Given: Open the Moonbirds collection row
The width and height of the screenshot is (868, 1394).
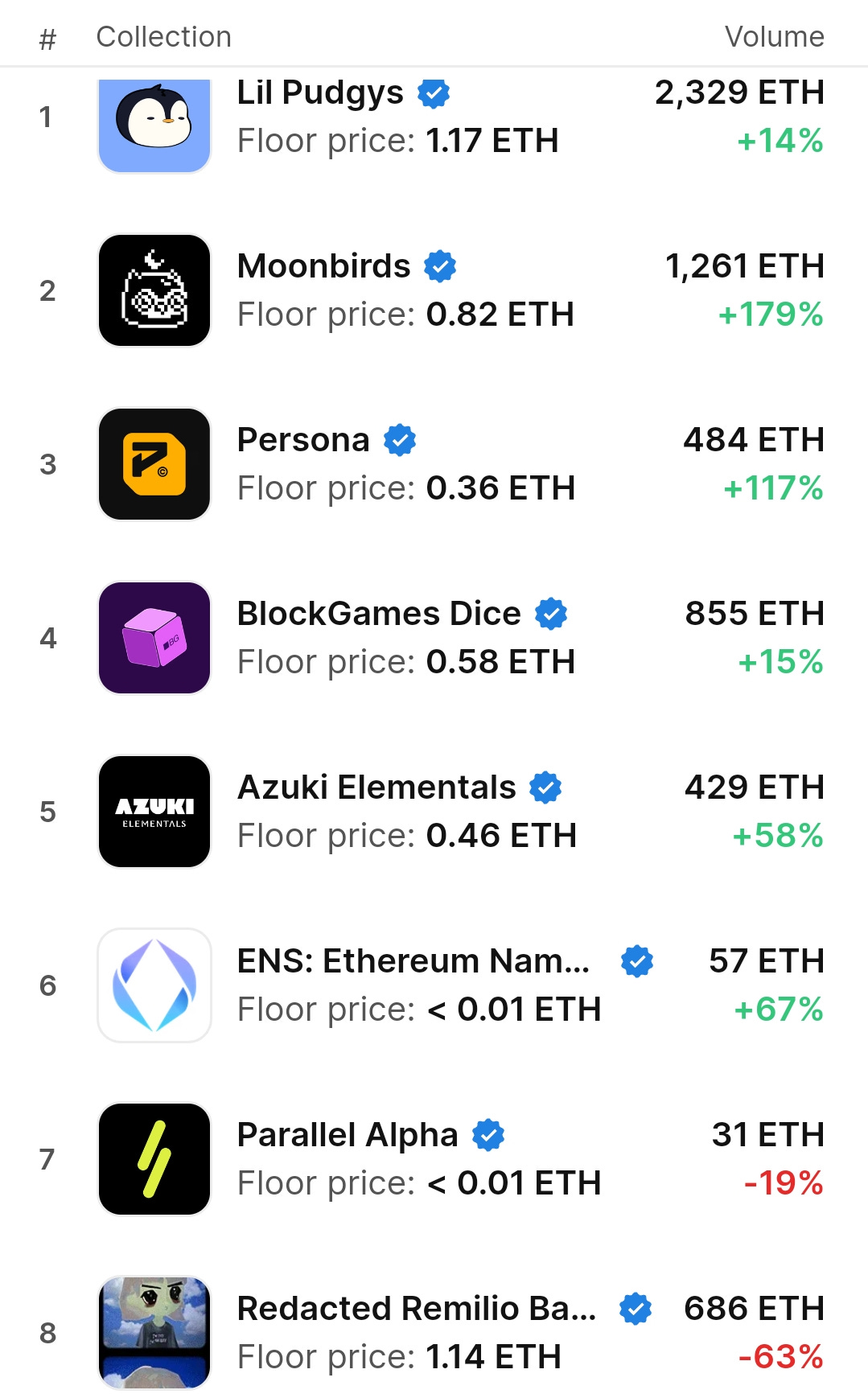Looking at the screenshot, I should pos(434,290).
